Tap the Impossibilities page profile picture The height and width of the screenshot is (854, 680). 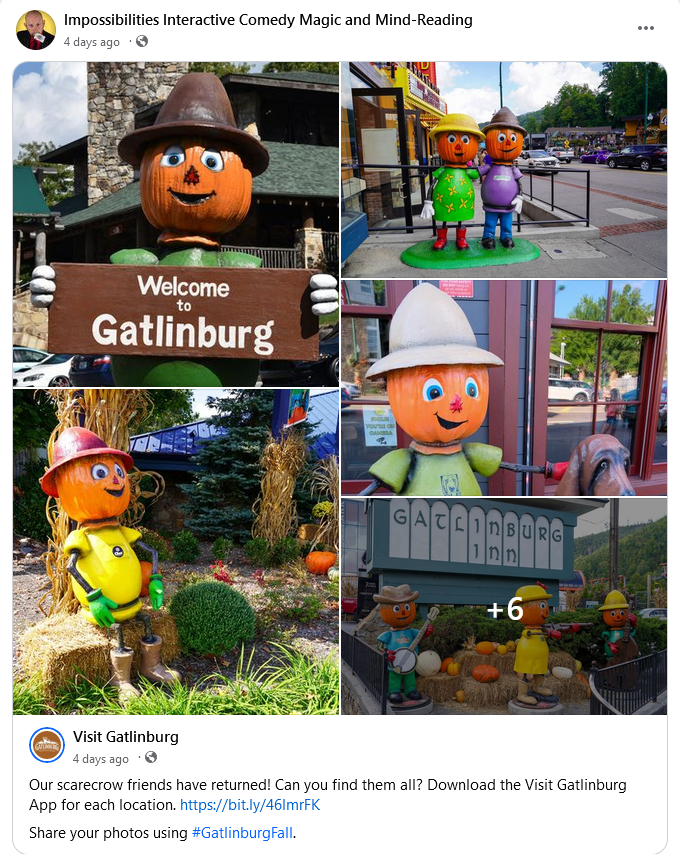35,30
